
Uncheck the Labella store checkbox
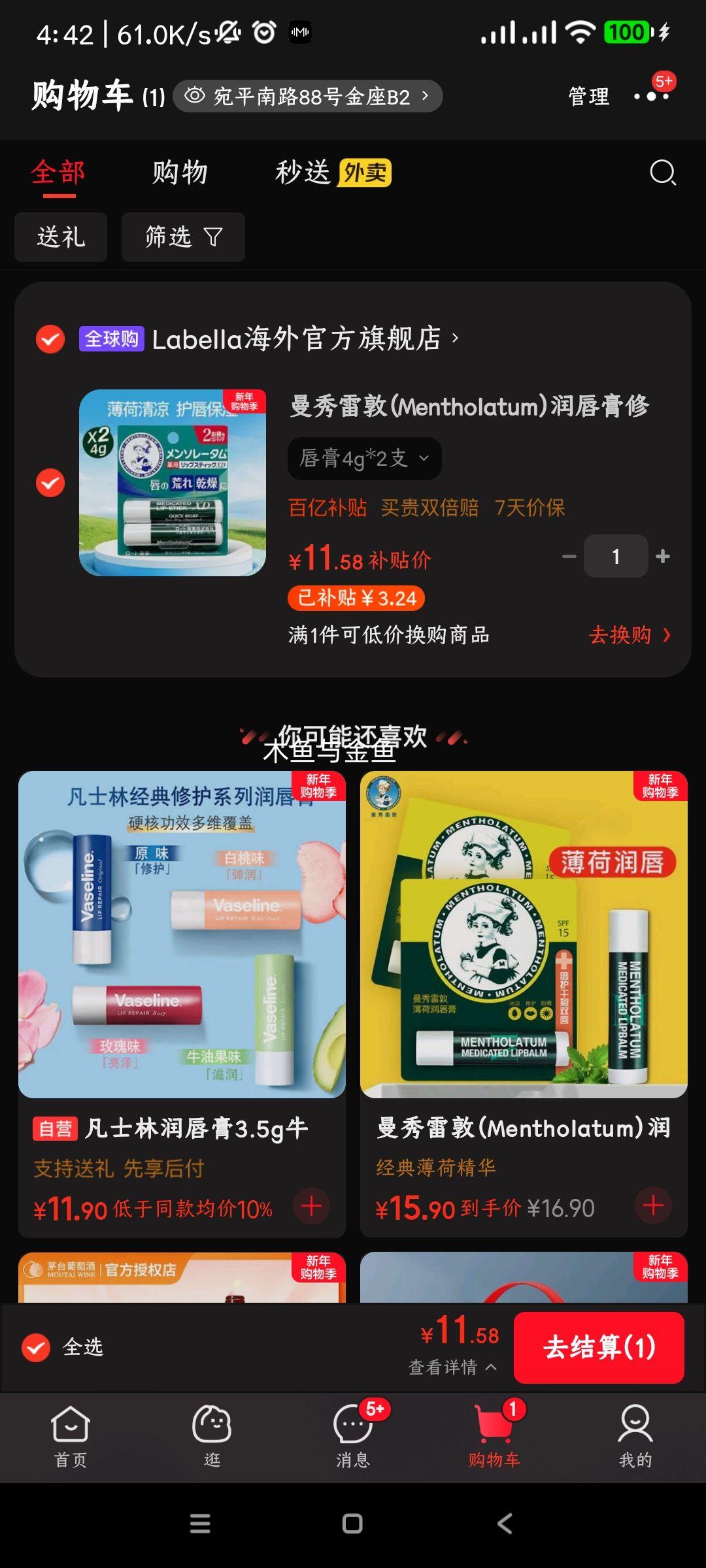pos(49,339)
